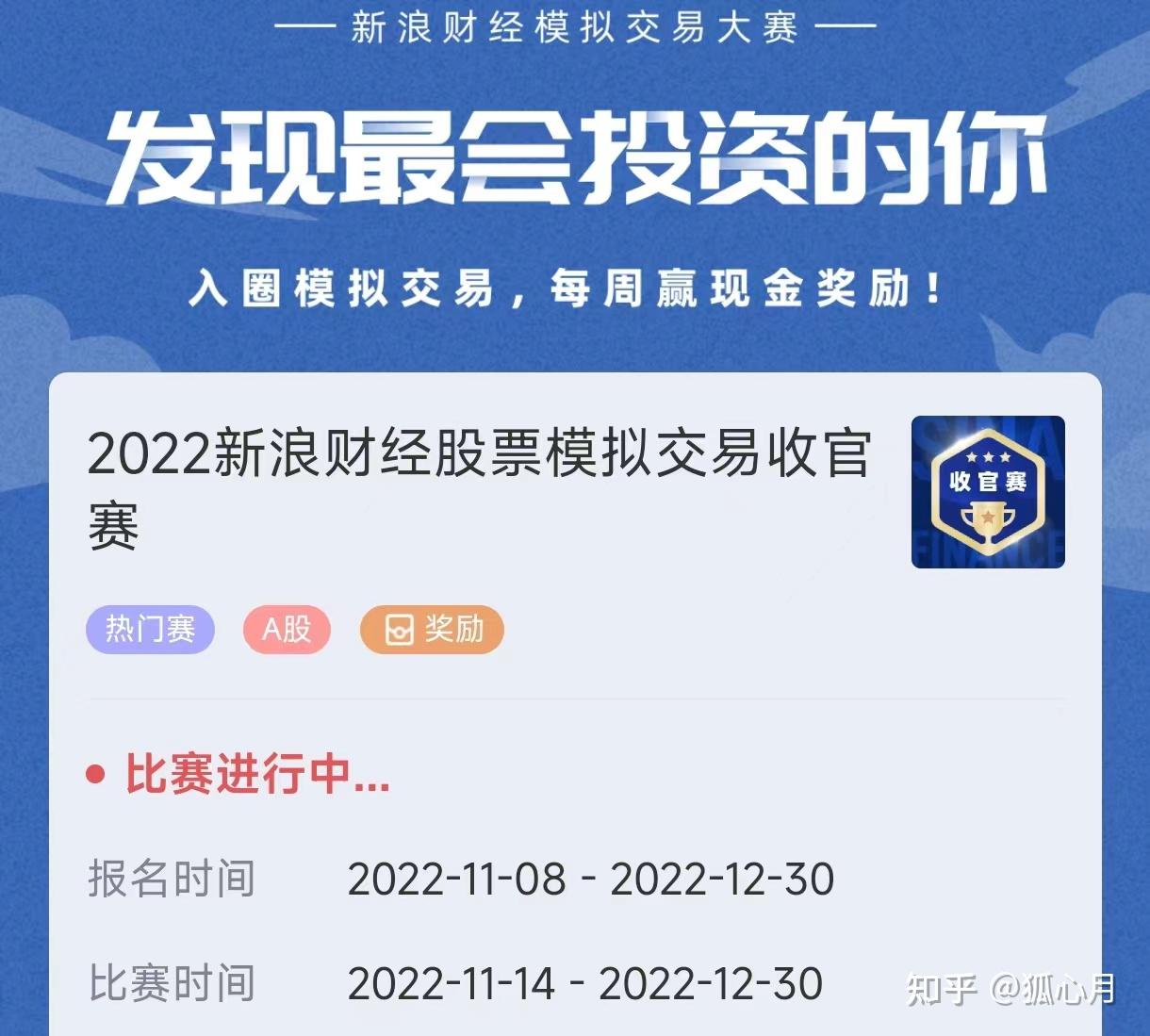
Task: Select the A股 tag chip
Action: (x=287, y=630)
